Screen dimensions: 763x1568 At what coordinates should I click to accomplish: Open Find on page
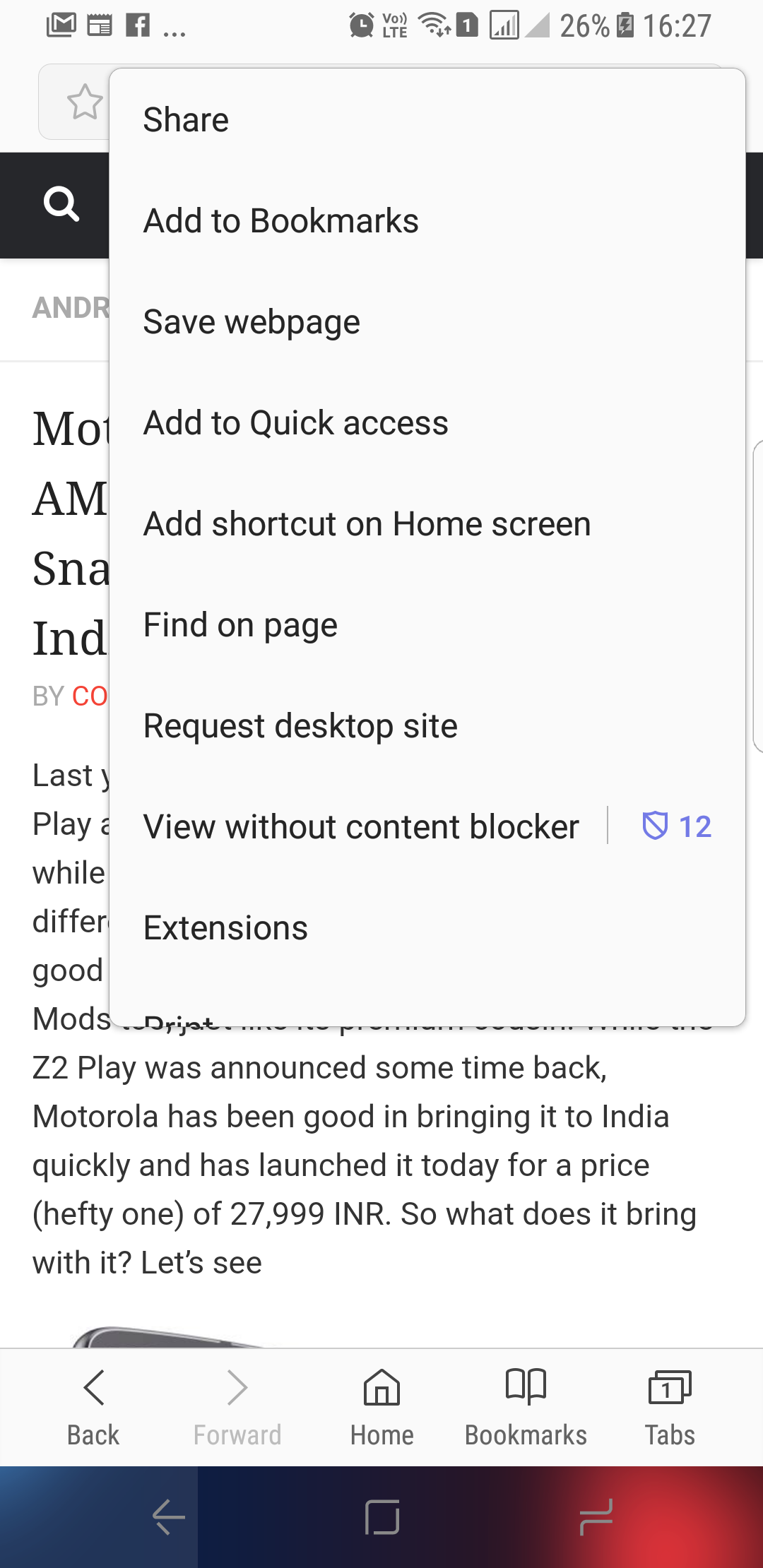tap(427, 625)
